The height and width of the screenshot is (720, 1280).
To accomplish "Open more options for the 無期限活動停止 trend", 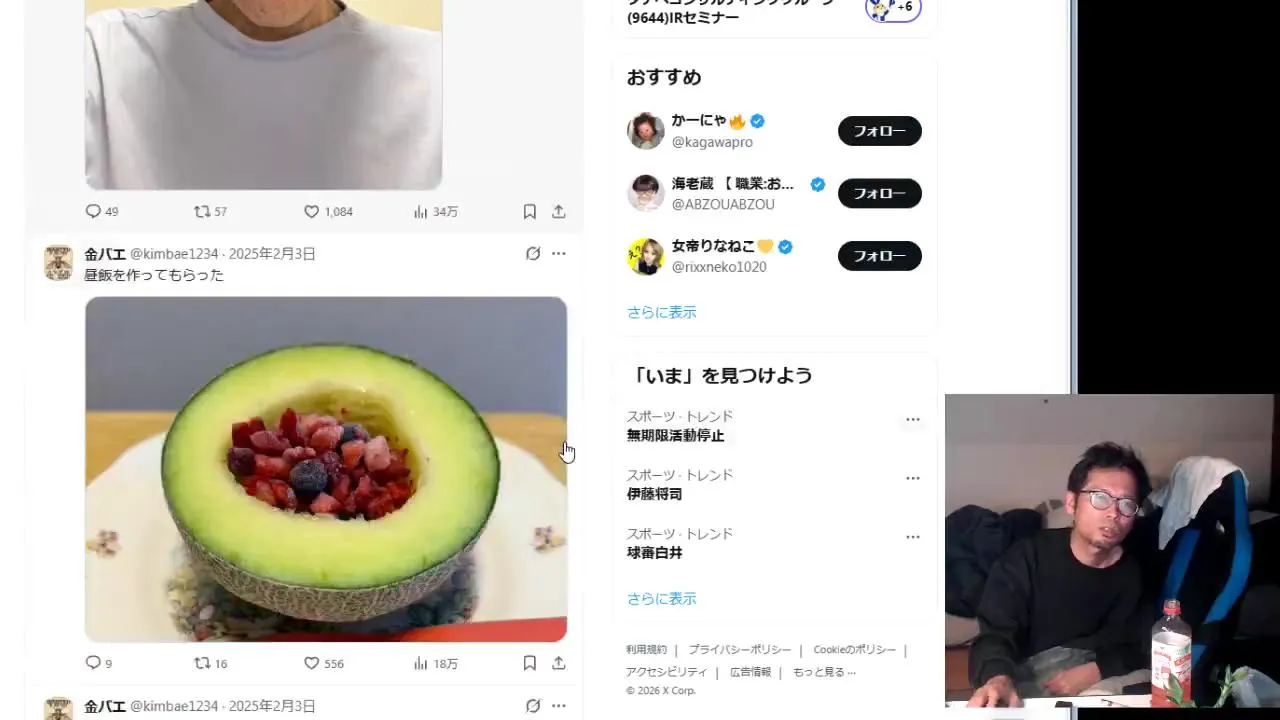I will tap(912, 420).
